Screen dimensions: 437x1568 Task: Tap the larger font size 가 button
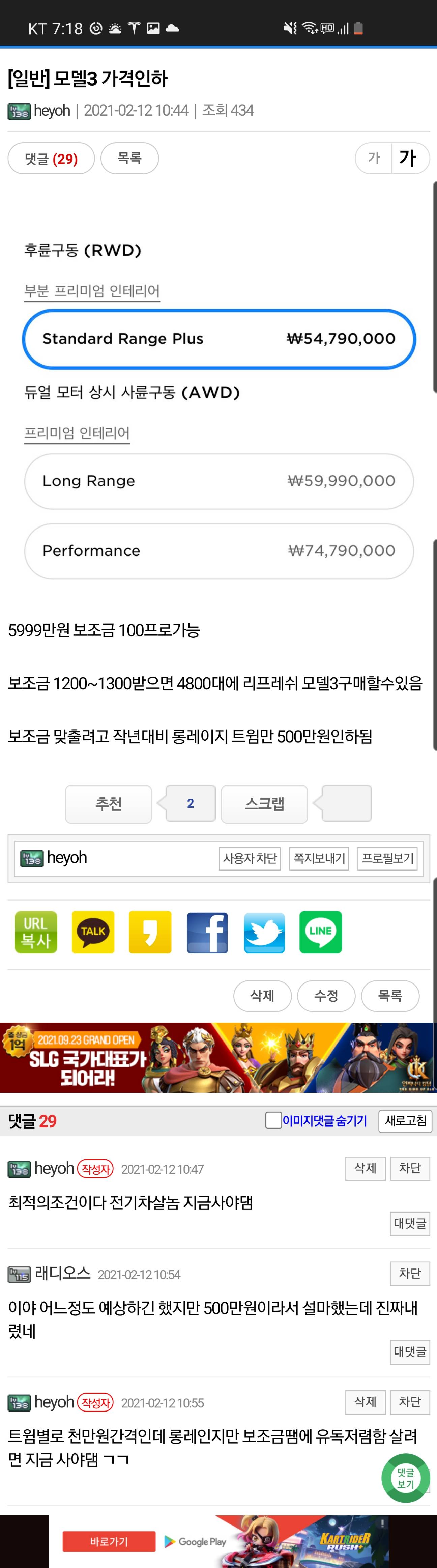[x=408, y=158]
